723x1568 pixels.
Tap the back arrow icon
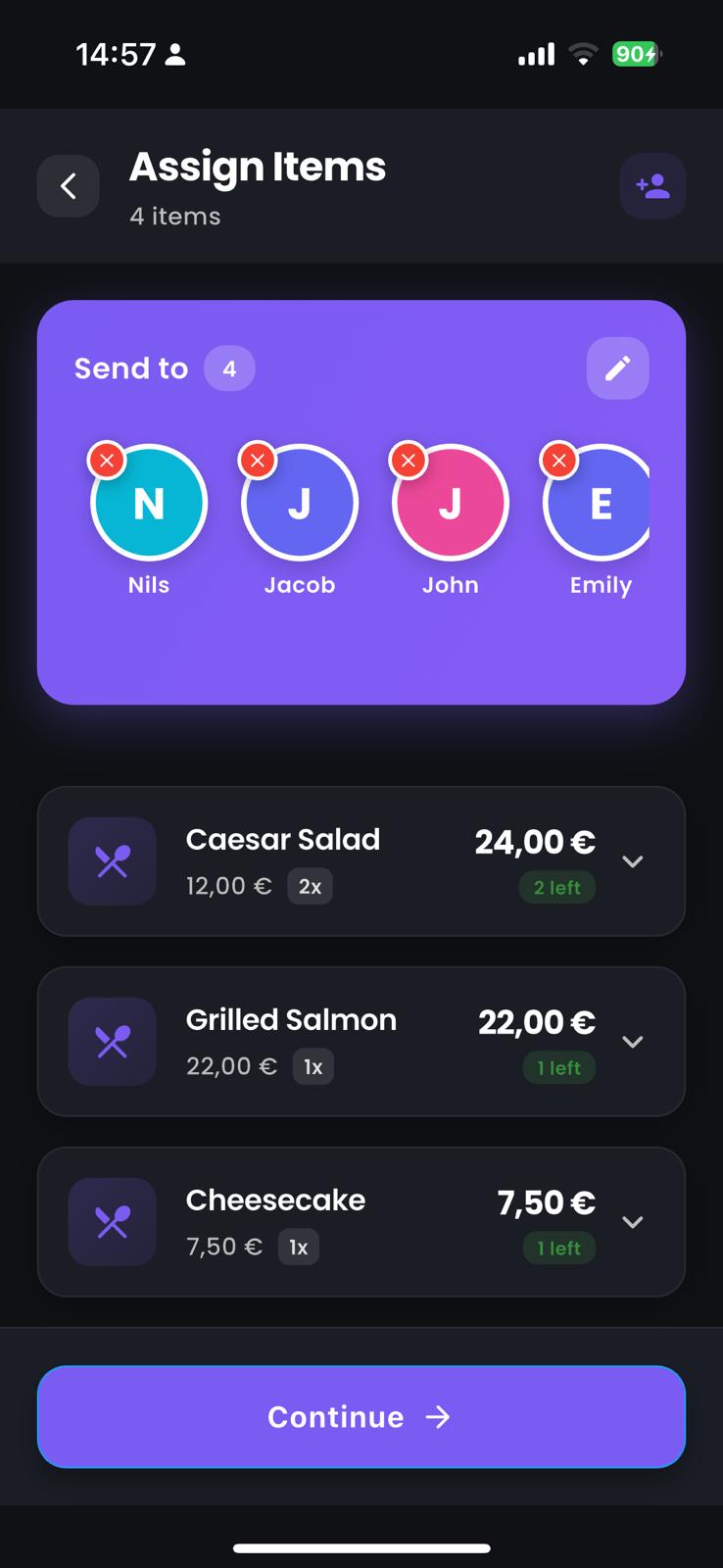pyautogui.click(x=68, y=185)
